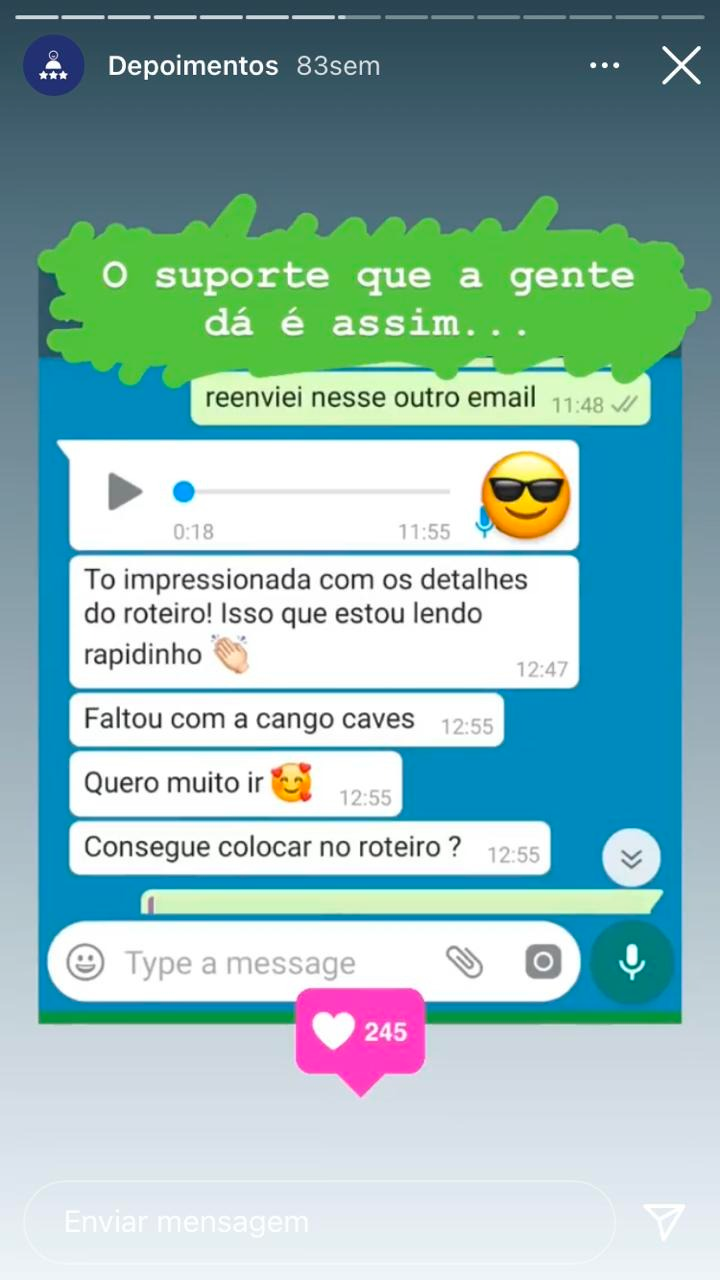Tap the Depoimentos highlight name

[x=193, y=66]
